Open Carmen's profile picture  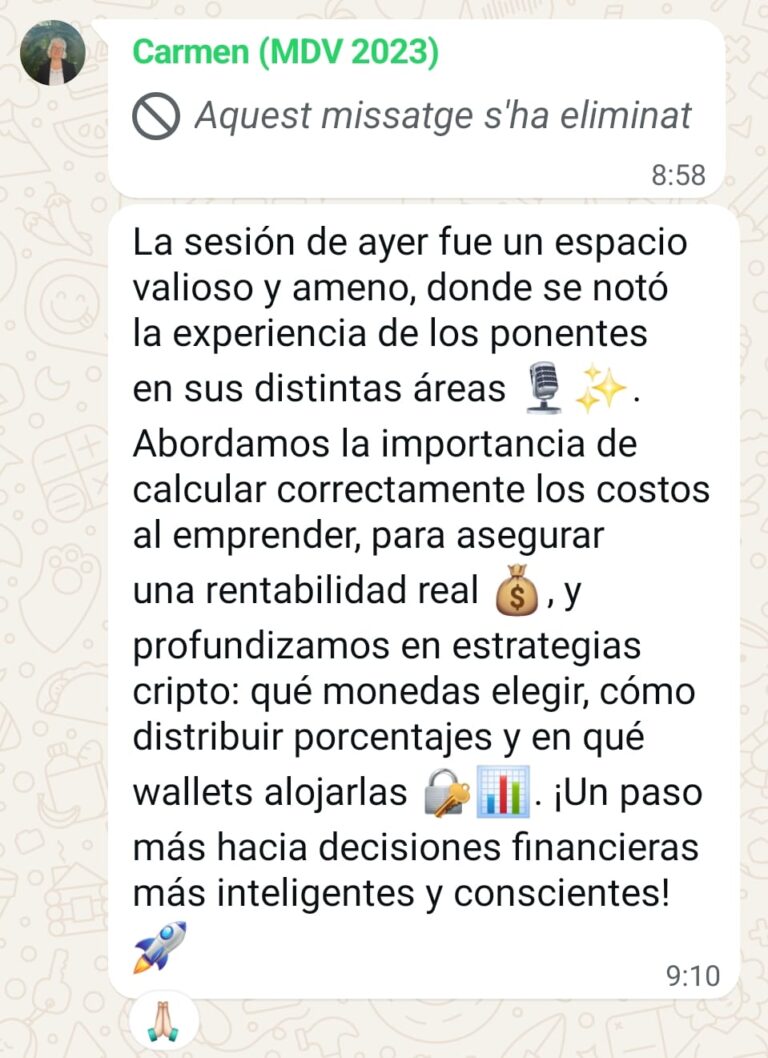click(53, 53)
